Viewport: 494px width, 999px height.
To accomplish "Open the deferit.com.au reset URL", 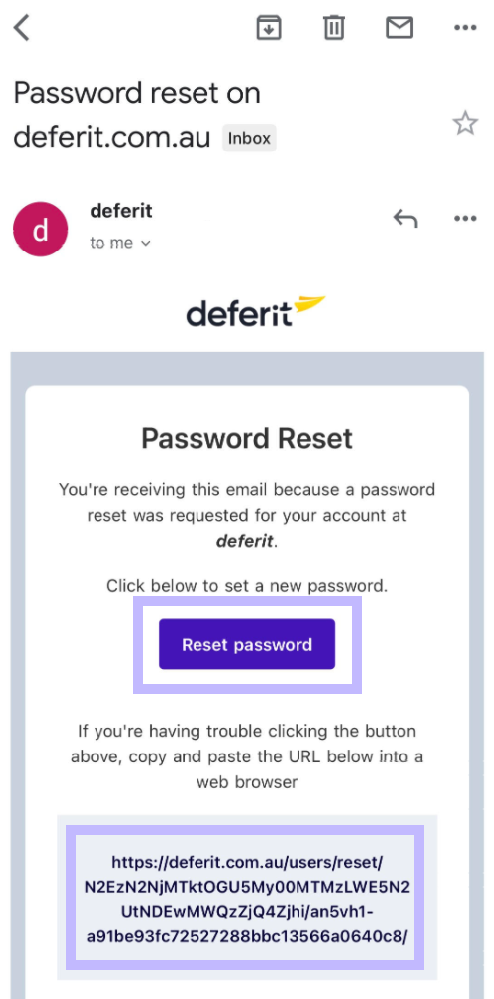I will tap(247, 899).
